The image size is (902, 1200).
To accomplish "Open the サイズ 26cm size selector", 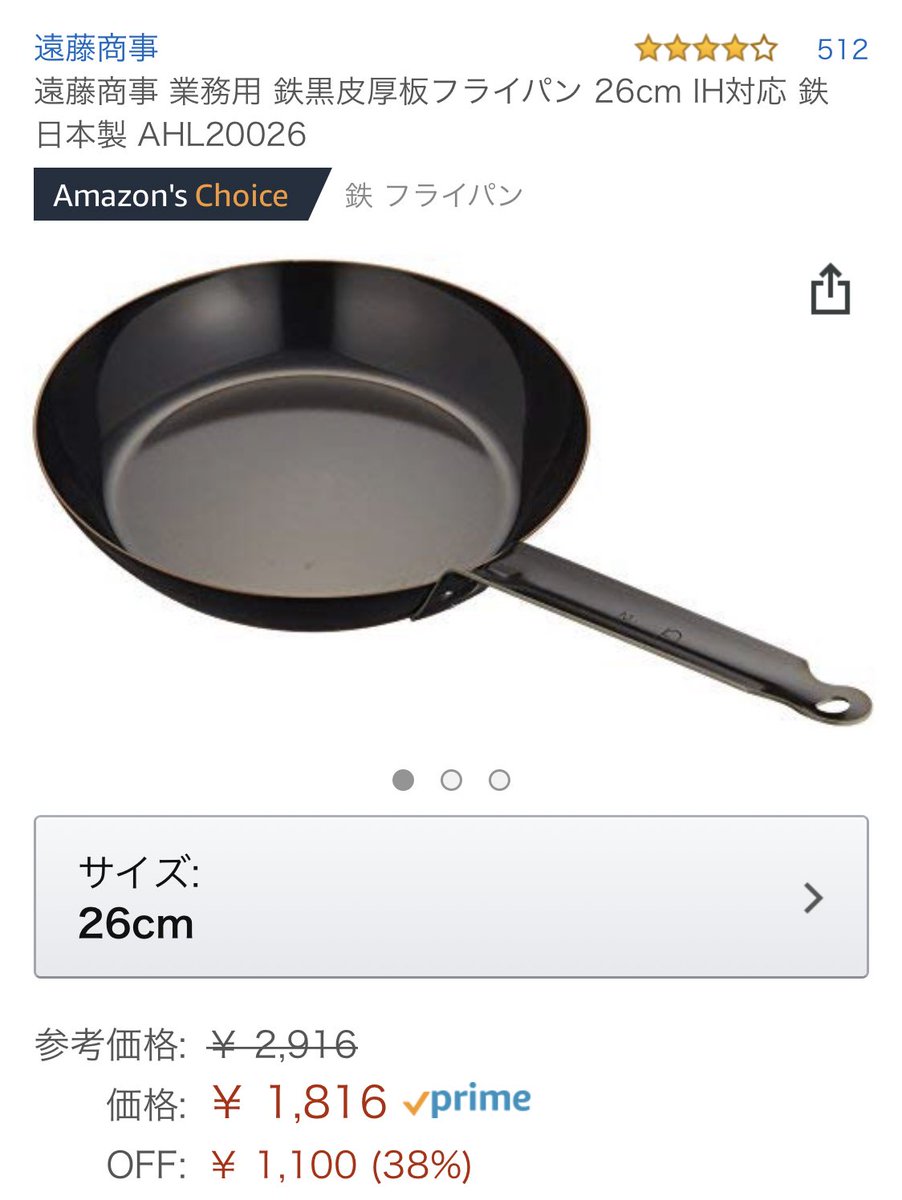I will 450,897.
